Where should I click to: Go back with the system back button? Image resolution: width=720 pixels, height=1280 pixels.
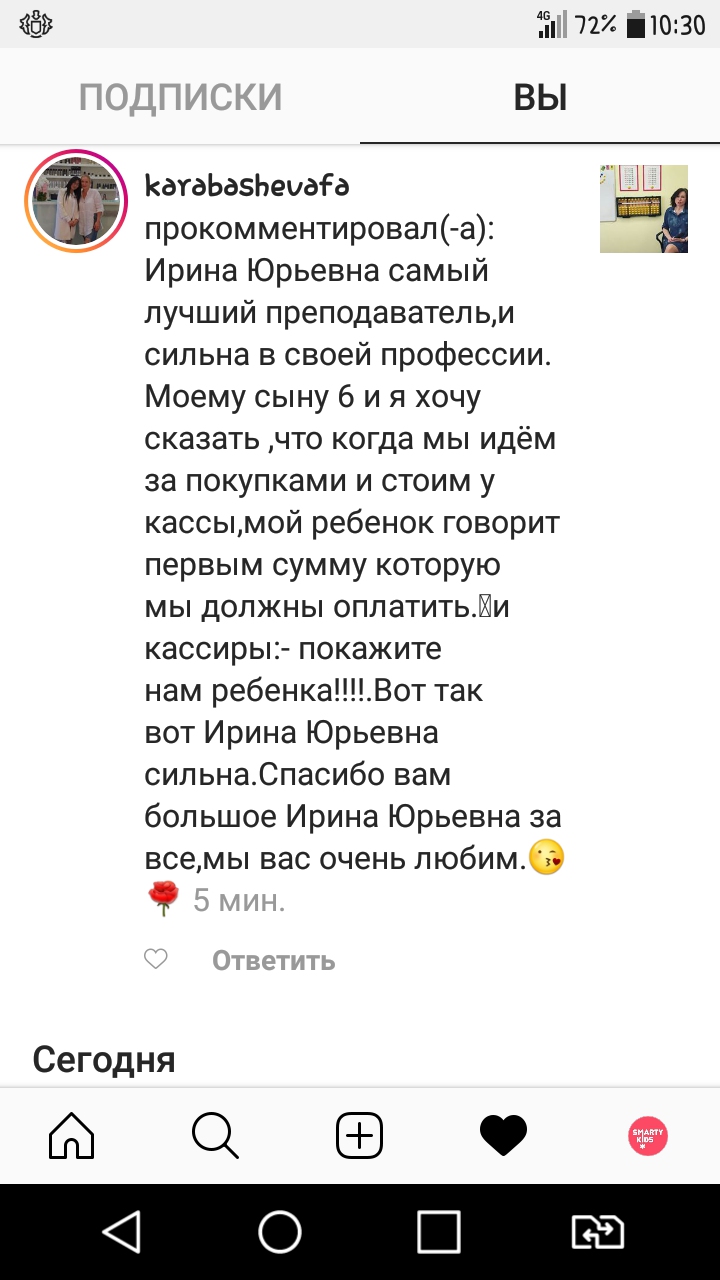122,1232
